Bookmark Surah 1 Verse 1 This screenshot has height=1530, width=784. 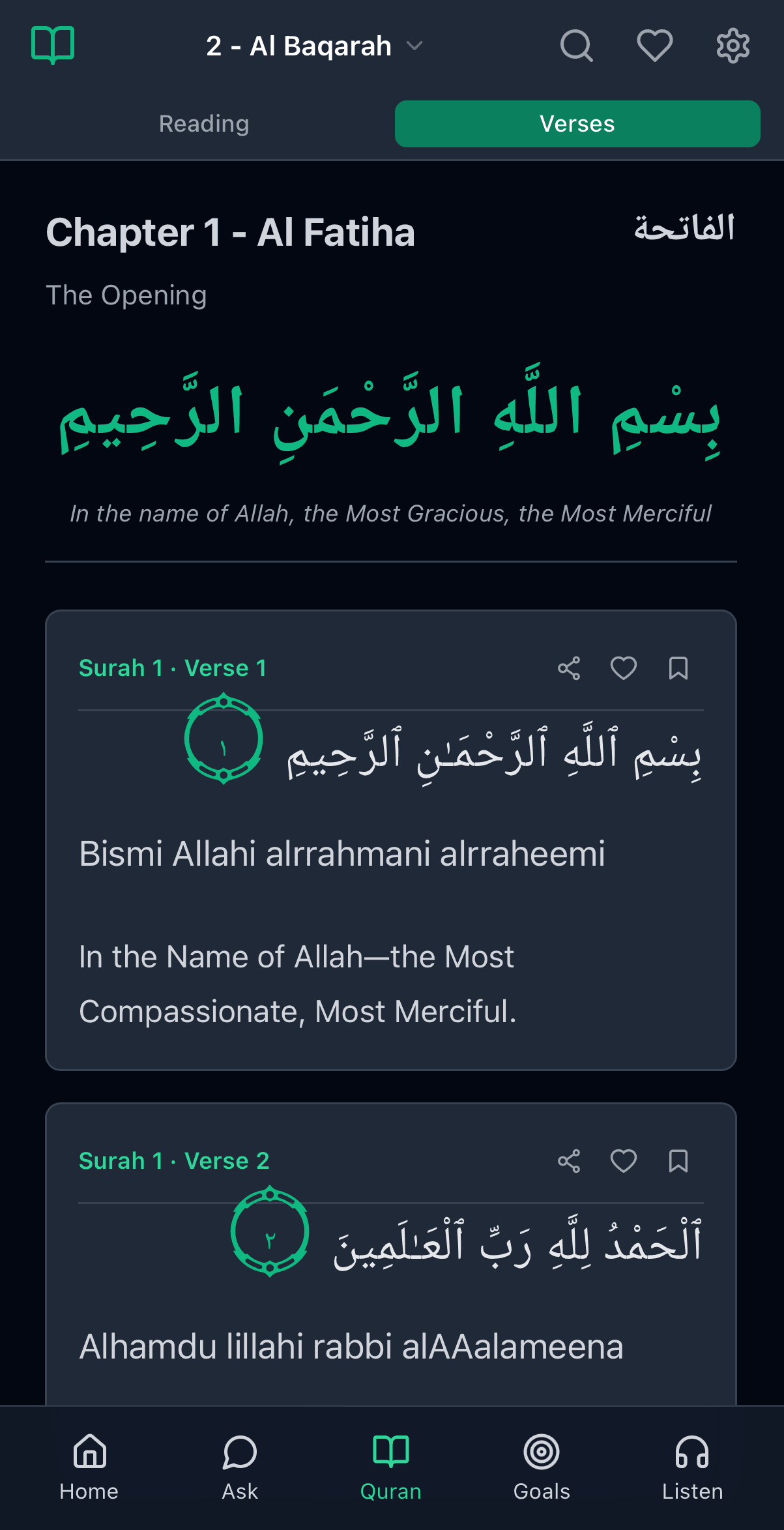click(x=678, y=668)
